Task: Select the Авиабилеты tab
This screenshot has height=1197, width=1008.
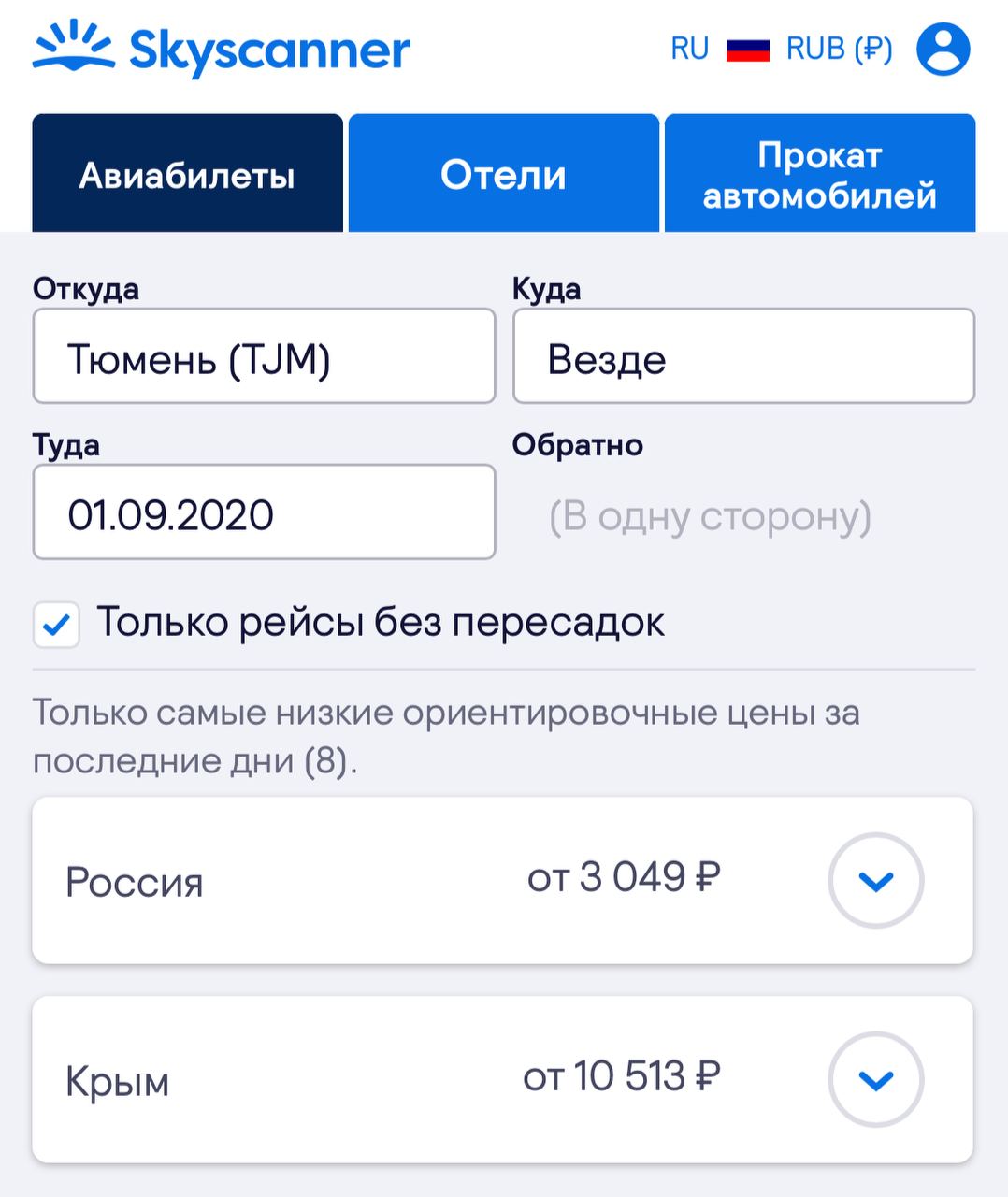Action: click(187, 174)
